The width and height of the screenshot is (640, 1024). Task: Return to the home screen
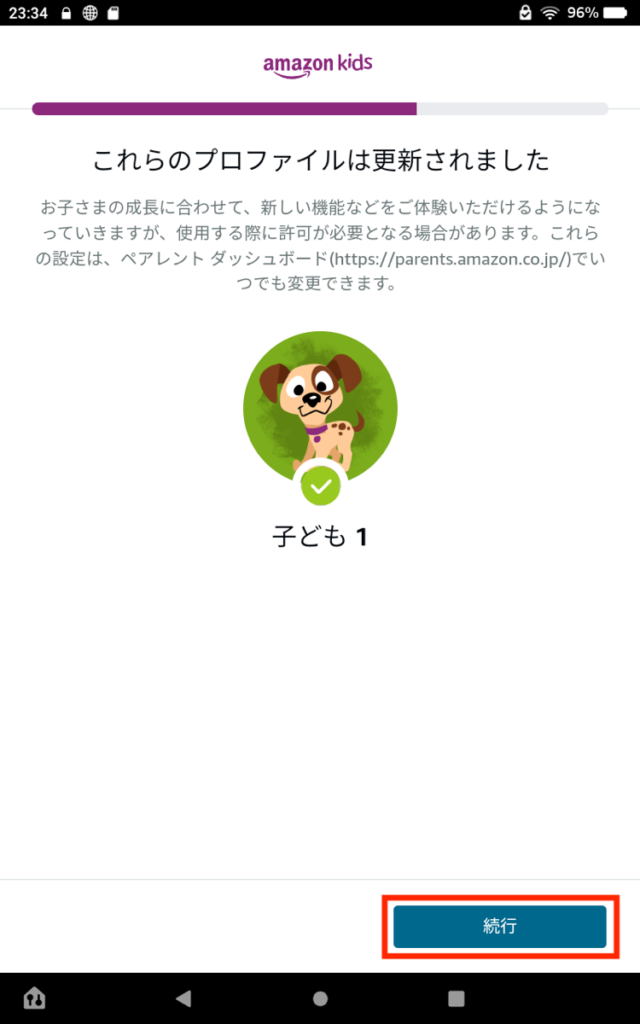[x=320, y=998]
